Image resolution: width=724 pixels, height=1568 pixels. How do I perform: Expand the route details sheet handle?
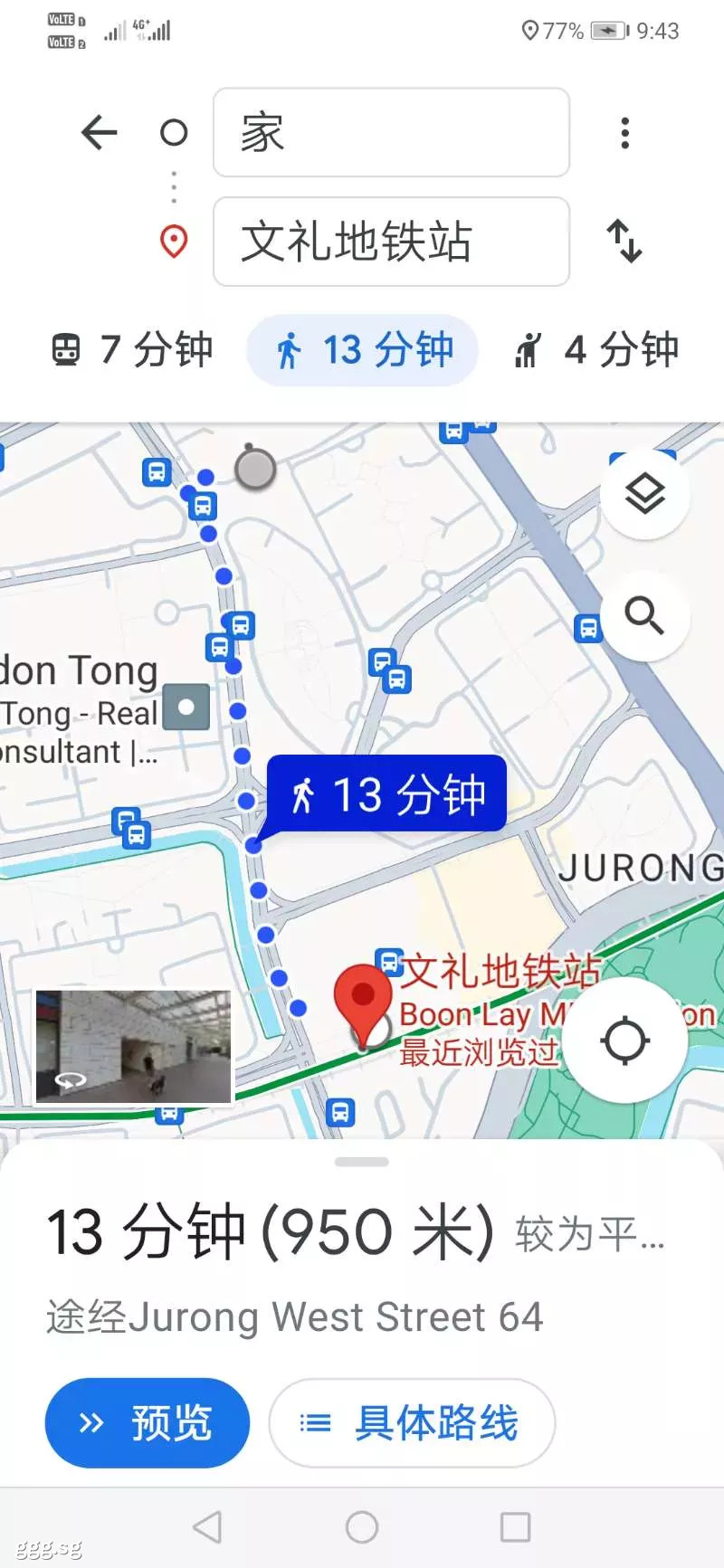[x=362, y=1162]
